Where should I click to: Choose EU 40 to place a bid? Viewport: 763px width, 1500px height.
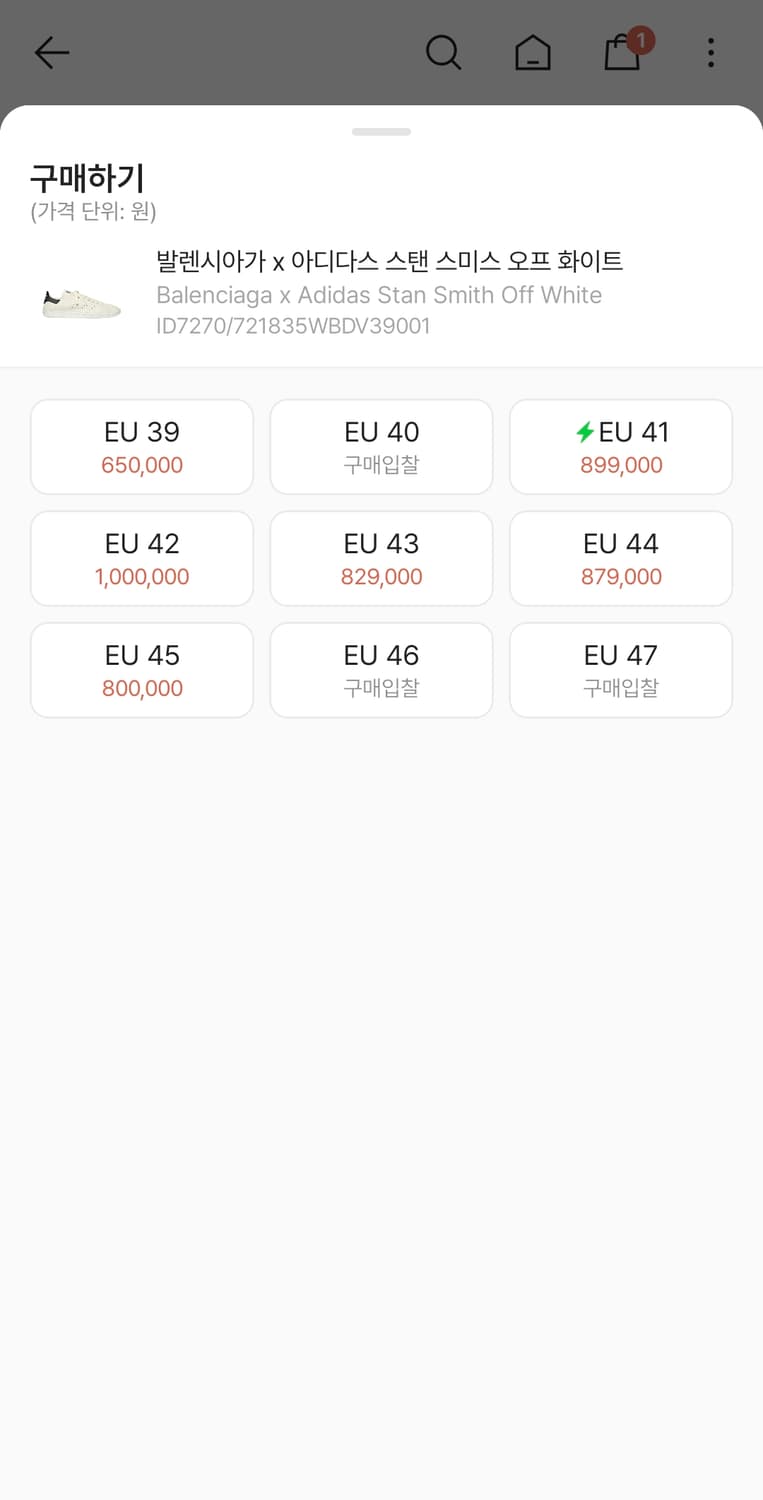pos(381,447)
